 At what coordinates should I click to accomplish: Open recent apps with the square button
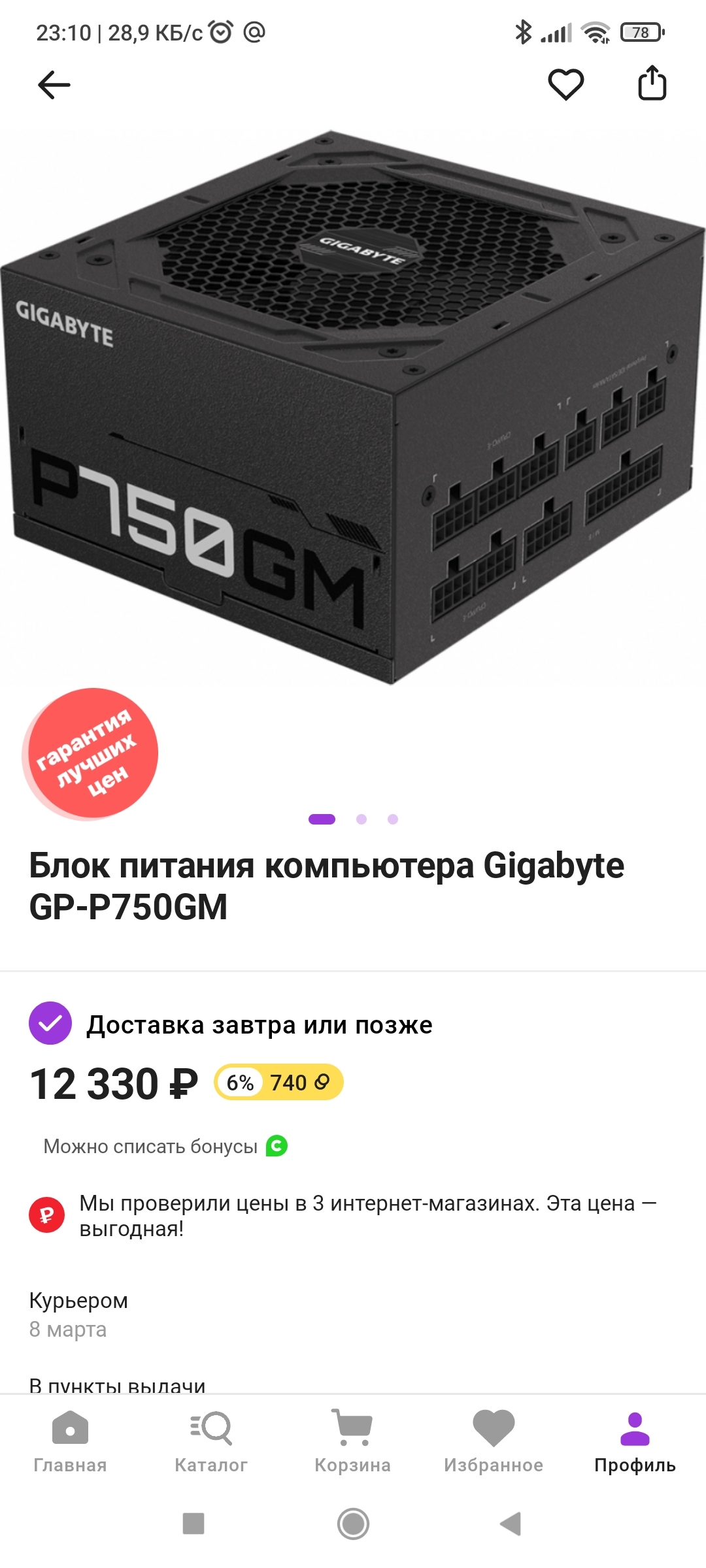click(193, 1524)
